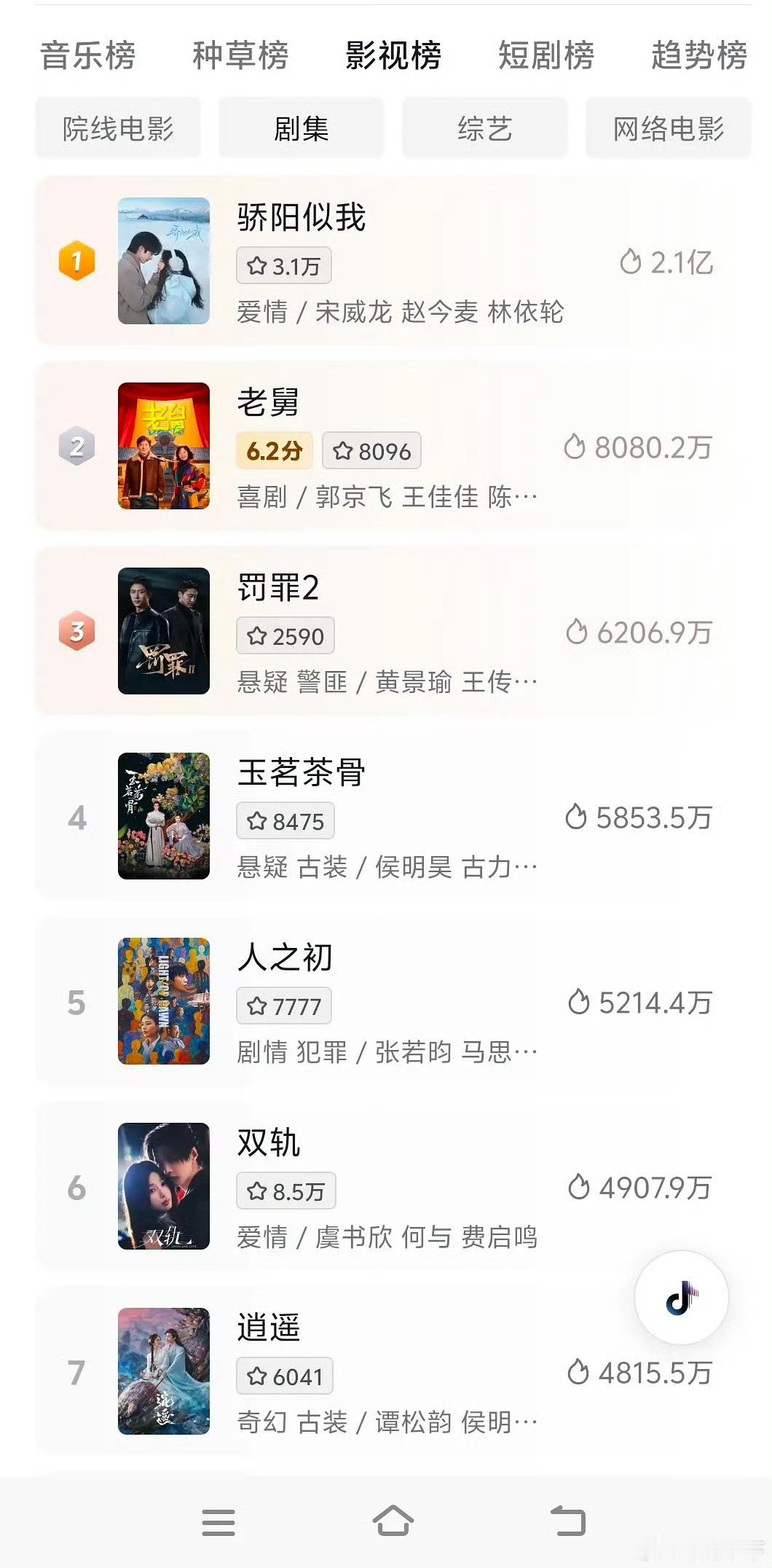Tap the floating music note button
This screenshot has height=1568, width=772.
coord(681,1298)
